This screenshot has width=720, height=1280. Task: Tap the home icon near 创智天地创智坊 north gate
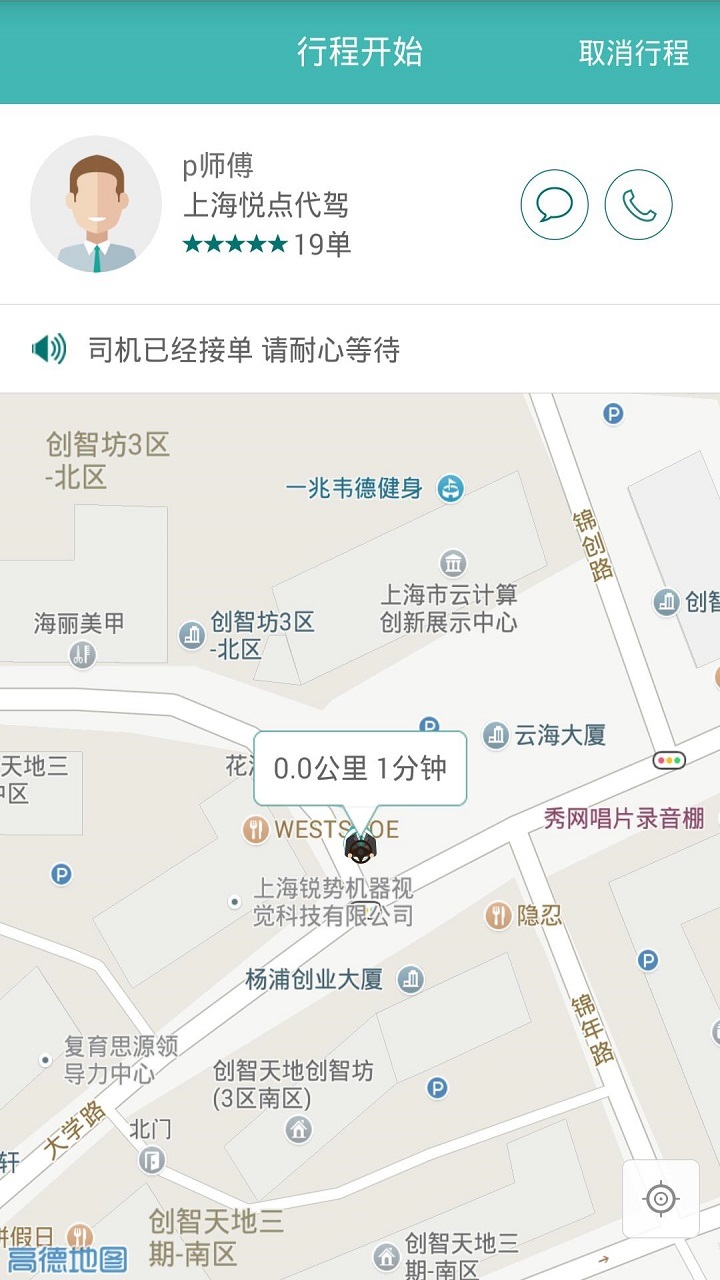pos(297,1129)
